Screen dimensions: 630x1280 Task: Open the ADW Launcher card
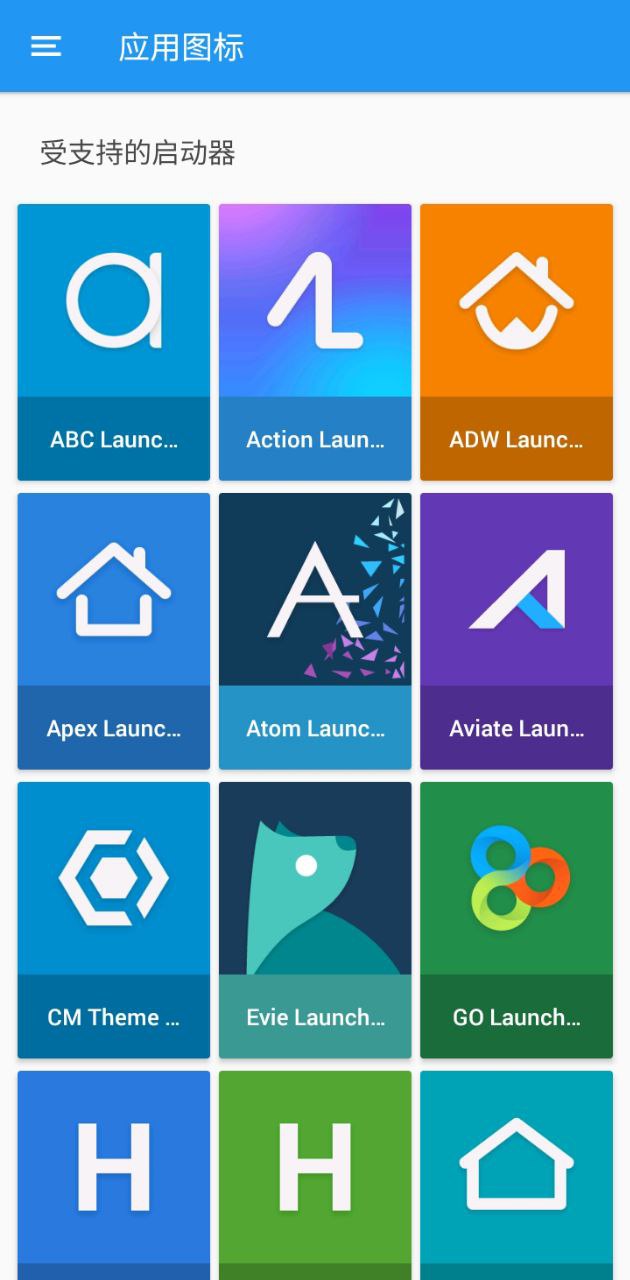coord(516,342)
